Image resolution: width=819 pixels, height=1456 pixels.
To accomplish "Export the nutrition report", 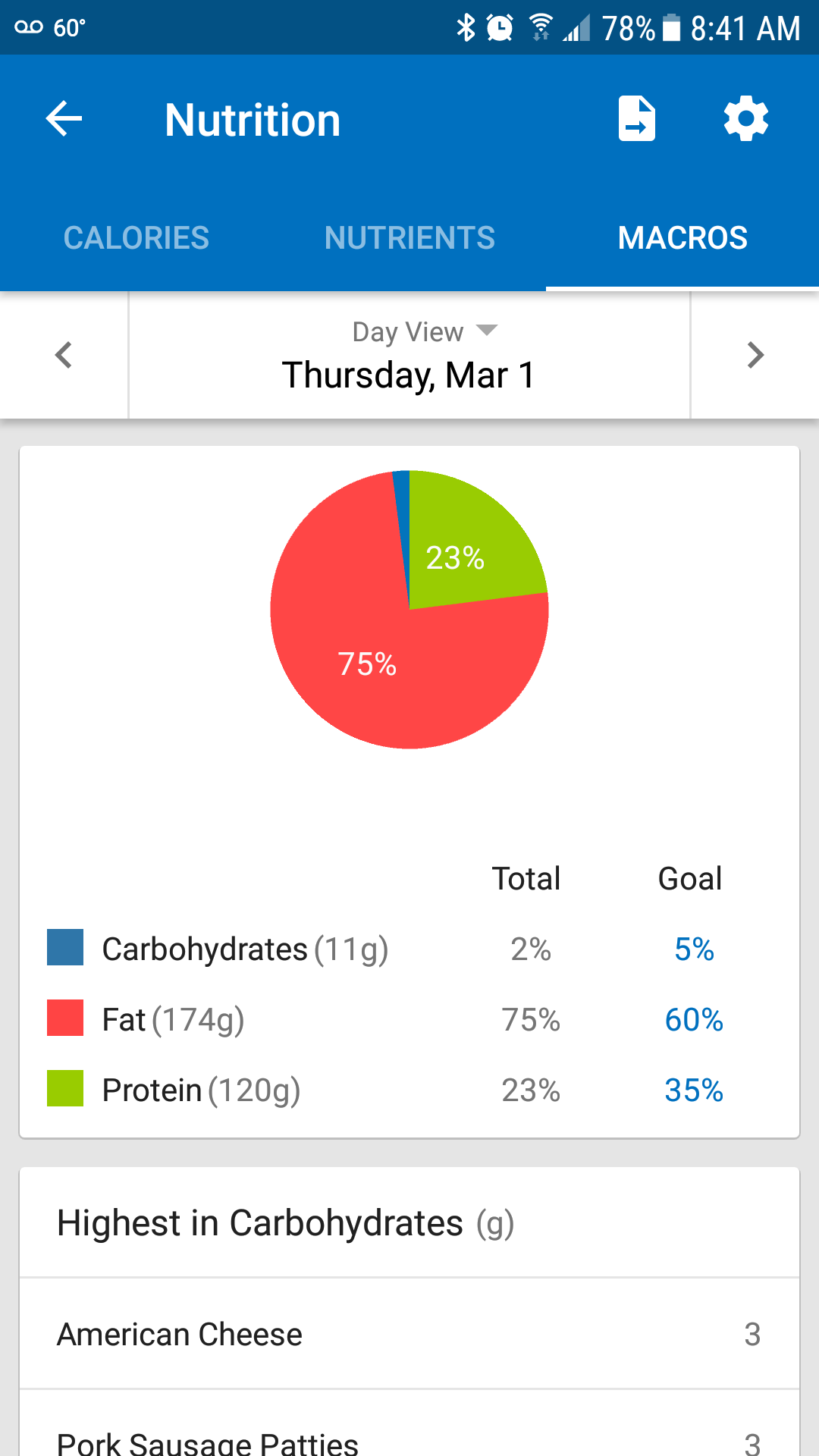I will 636,119.
